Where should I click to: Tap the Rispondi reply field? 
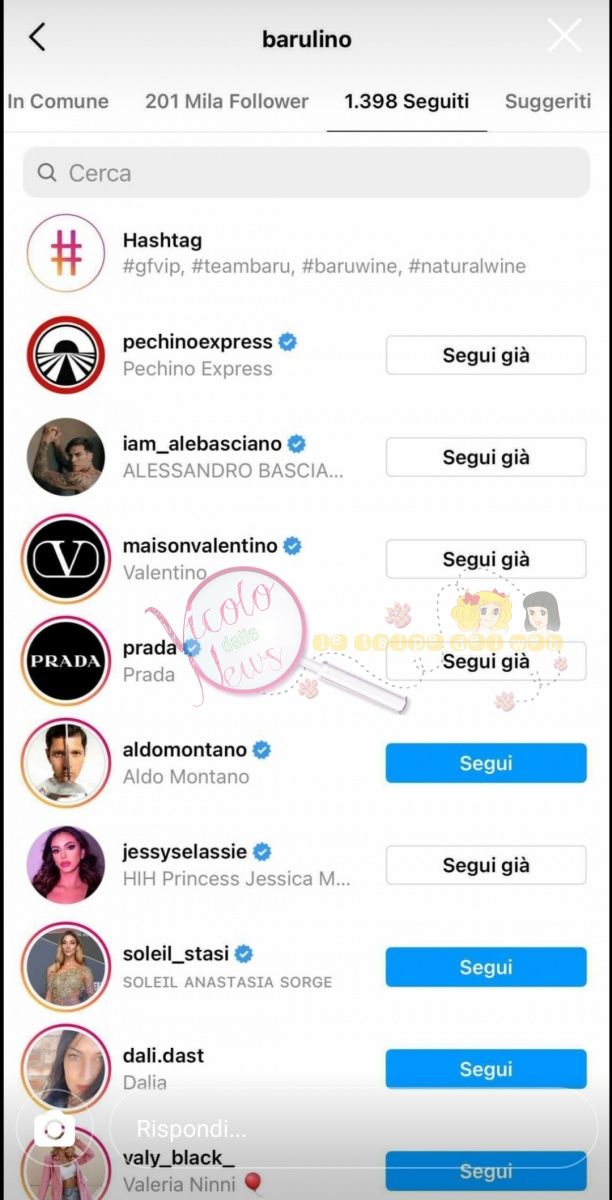[350, 1130]
